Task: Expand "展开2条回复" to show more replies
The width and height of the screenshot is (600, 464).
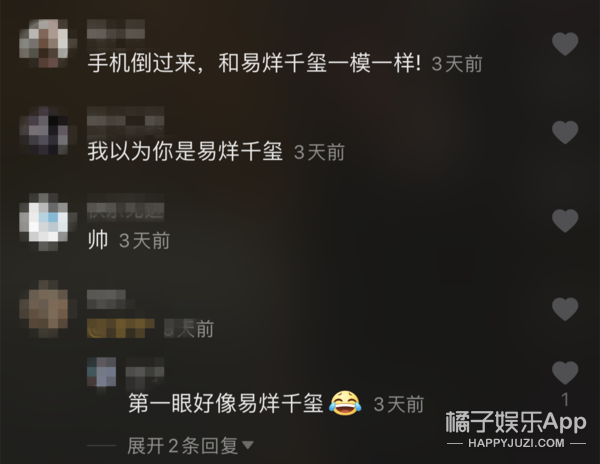Action: click(190, 446)
